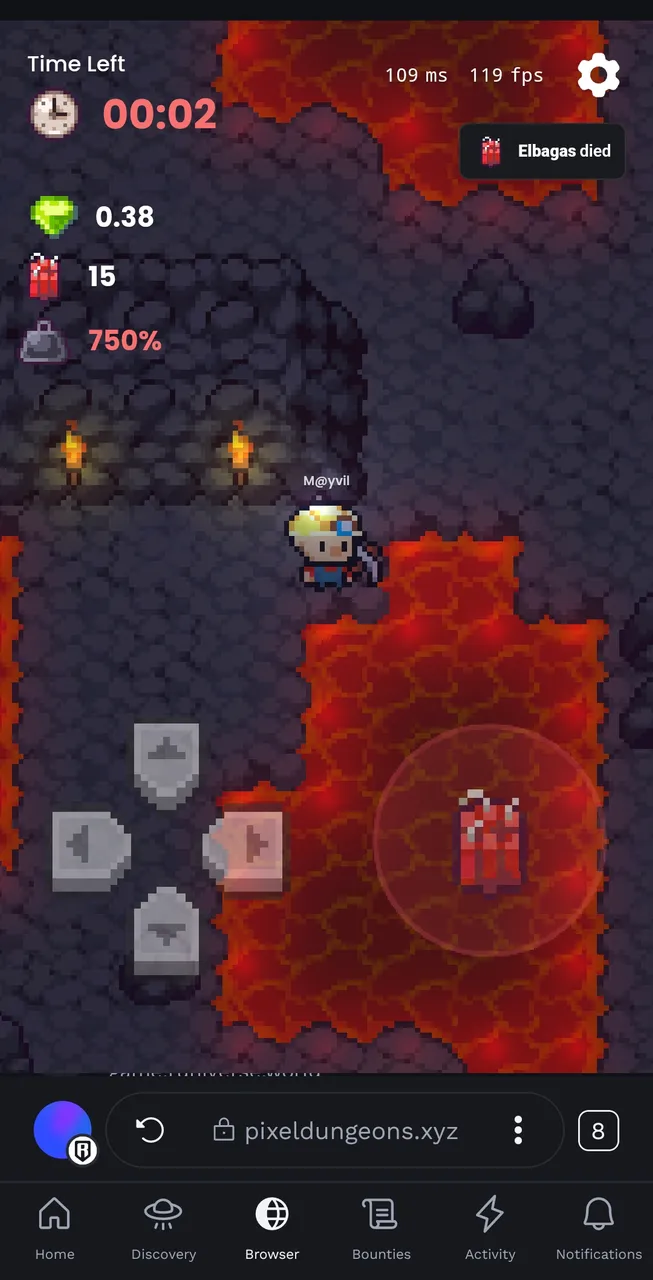Open the game settings gear
653x1280 pixels.
tap(599, 75)
